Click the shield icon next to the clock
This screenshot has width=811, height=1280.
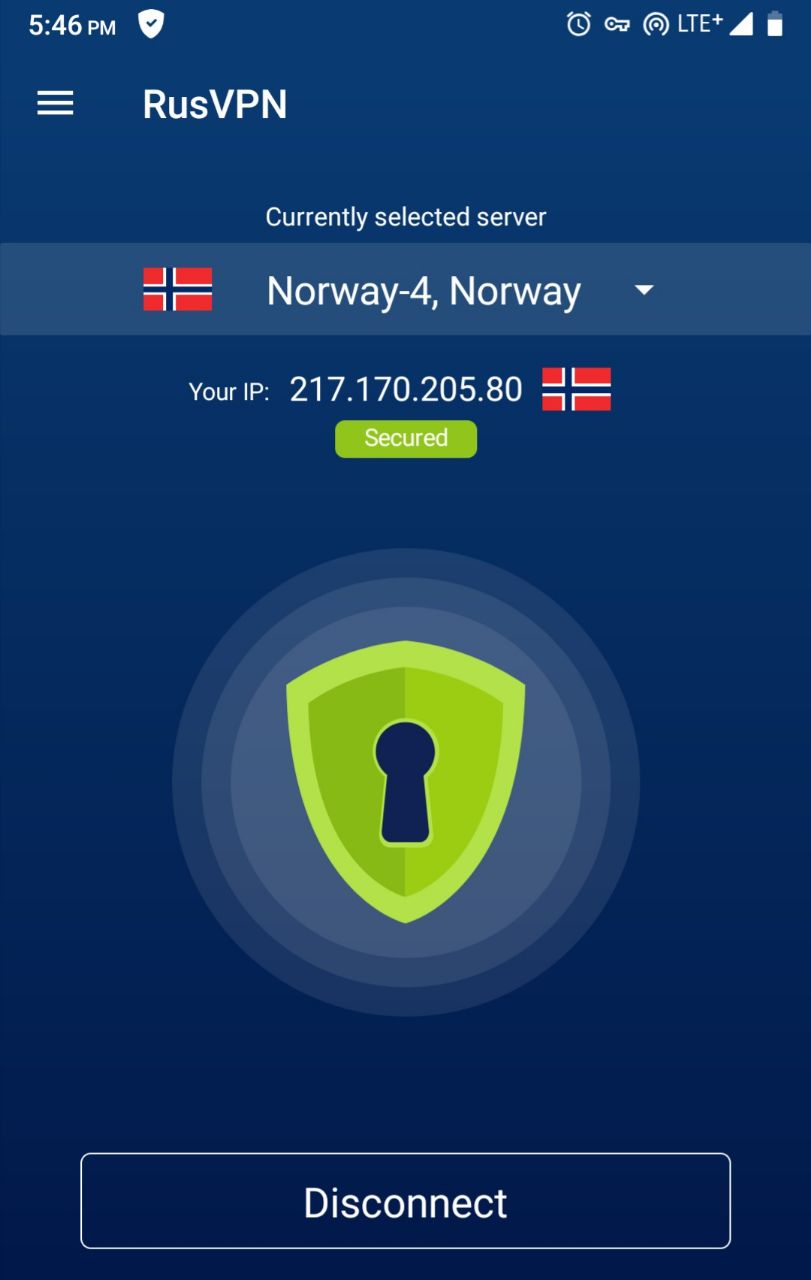(x=150, y=25)
